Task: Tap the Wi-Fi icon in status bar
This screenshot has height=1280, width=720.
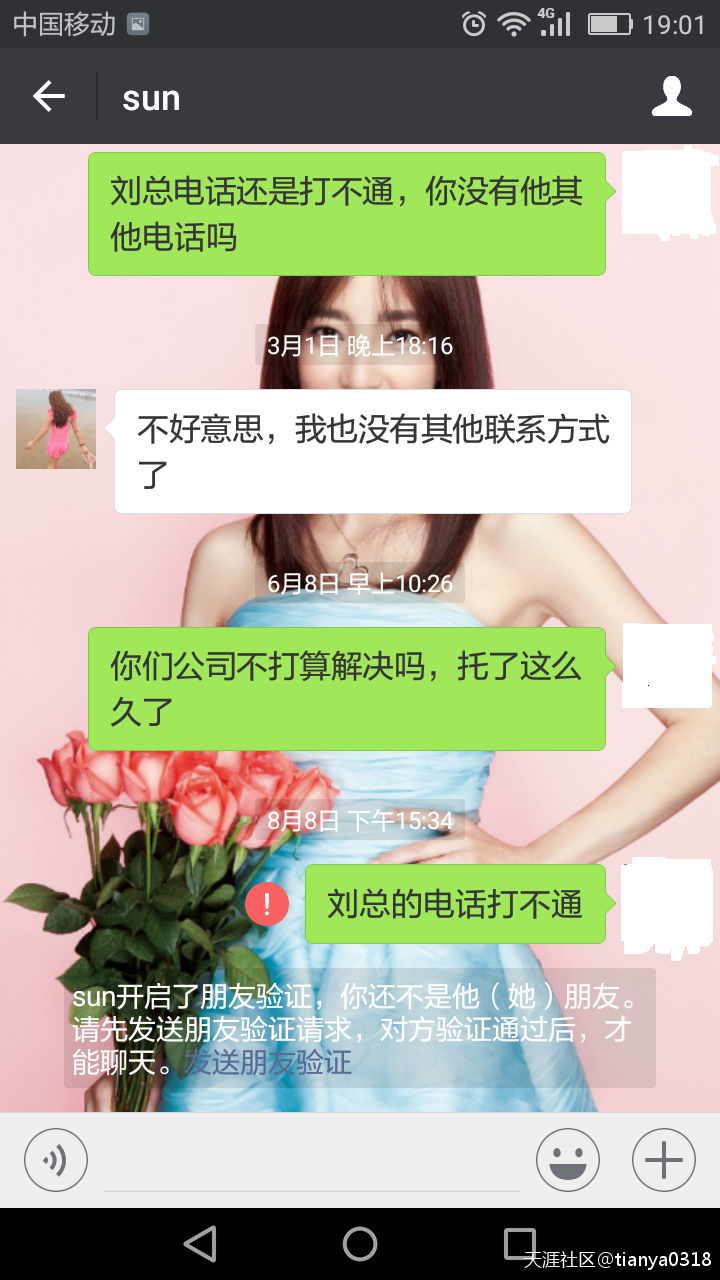Action: click(x=511, y=23)
